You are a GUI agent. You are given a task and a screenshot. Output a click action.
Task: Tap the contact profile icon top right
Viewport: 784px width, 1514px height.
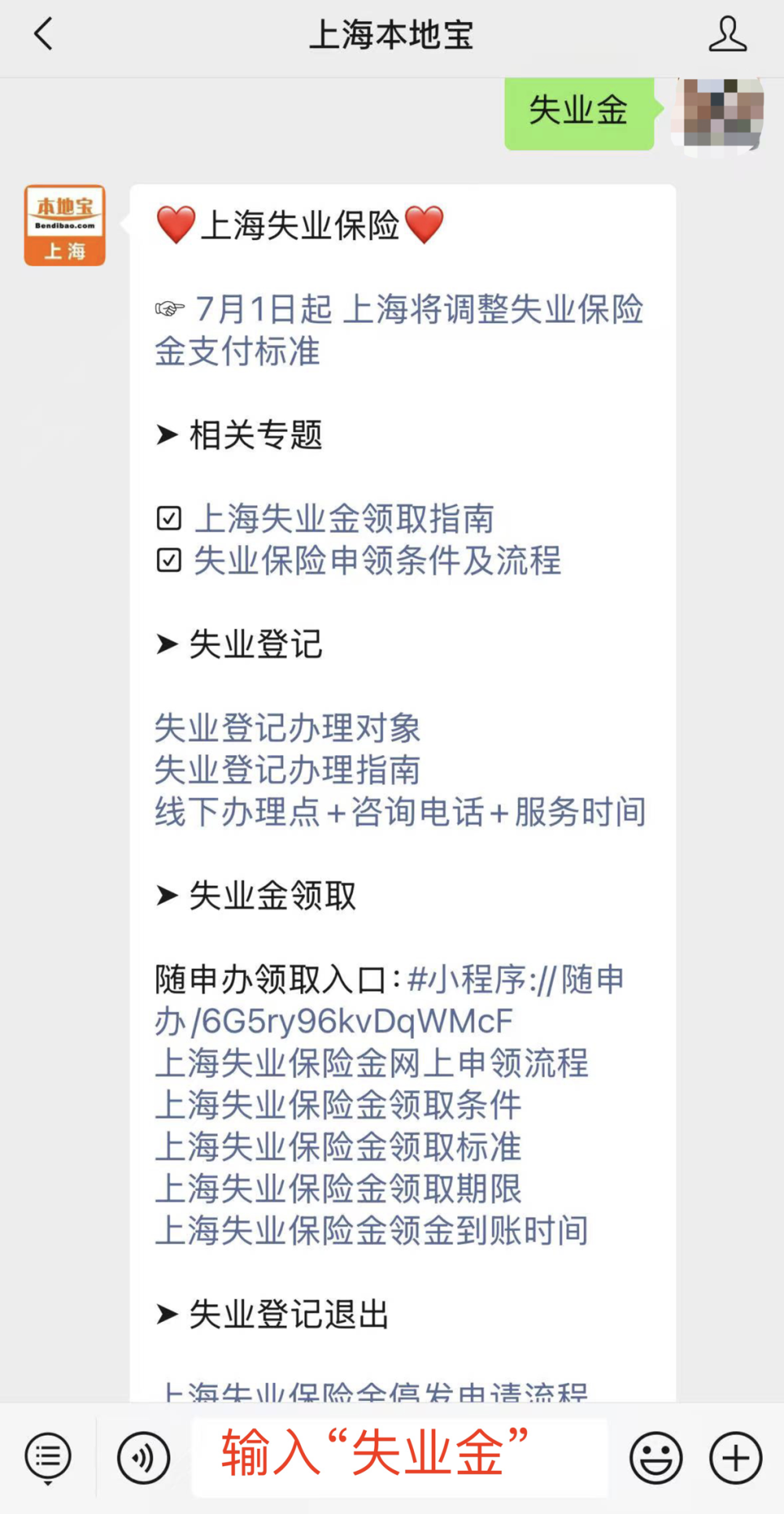click(729, 34)
